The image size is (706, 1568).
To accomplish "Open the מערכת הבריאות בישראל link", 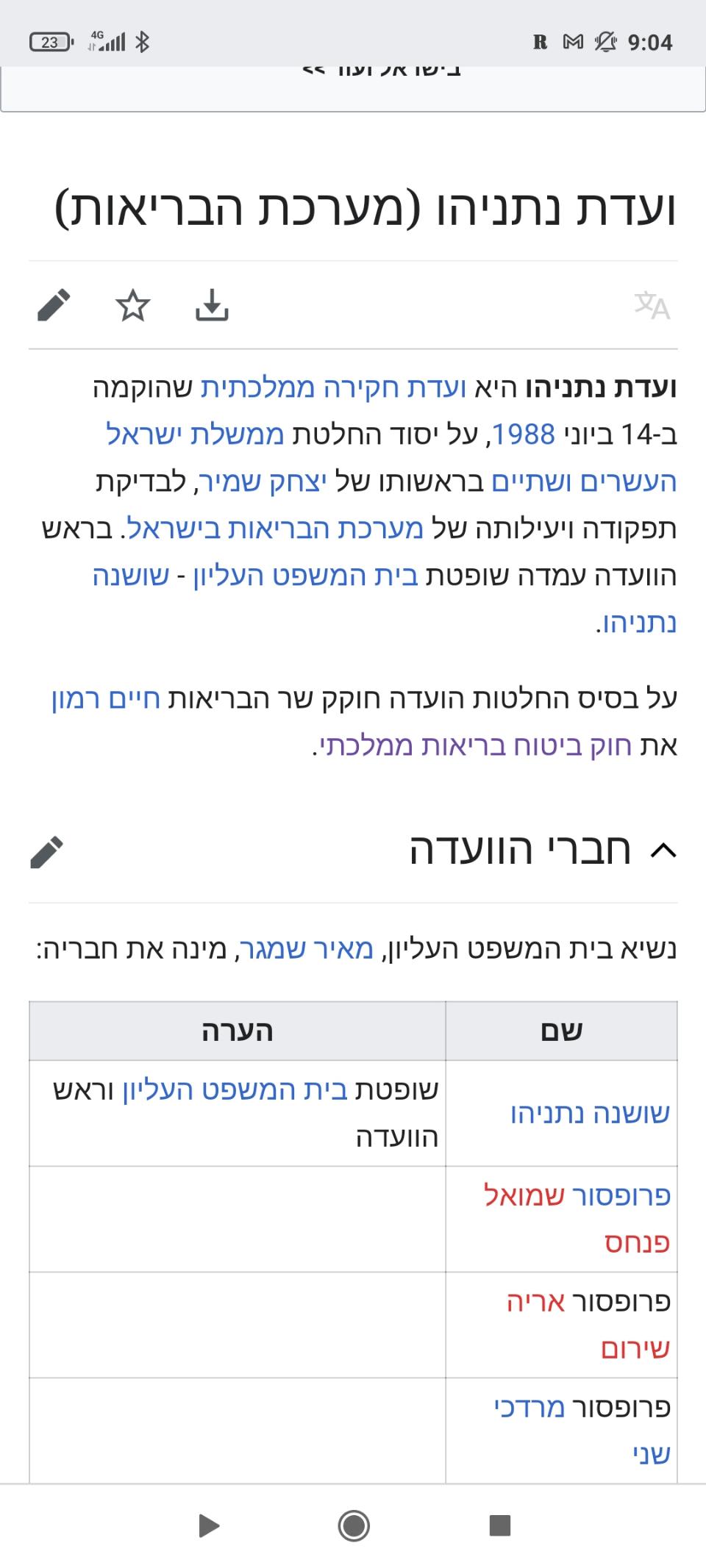I will [276, 529].
